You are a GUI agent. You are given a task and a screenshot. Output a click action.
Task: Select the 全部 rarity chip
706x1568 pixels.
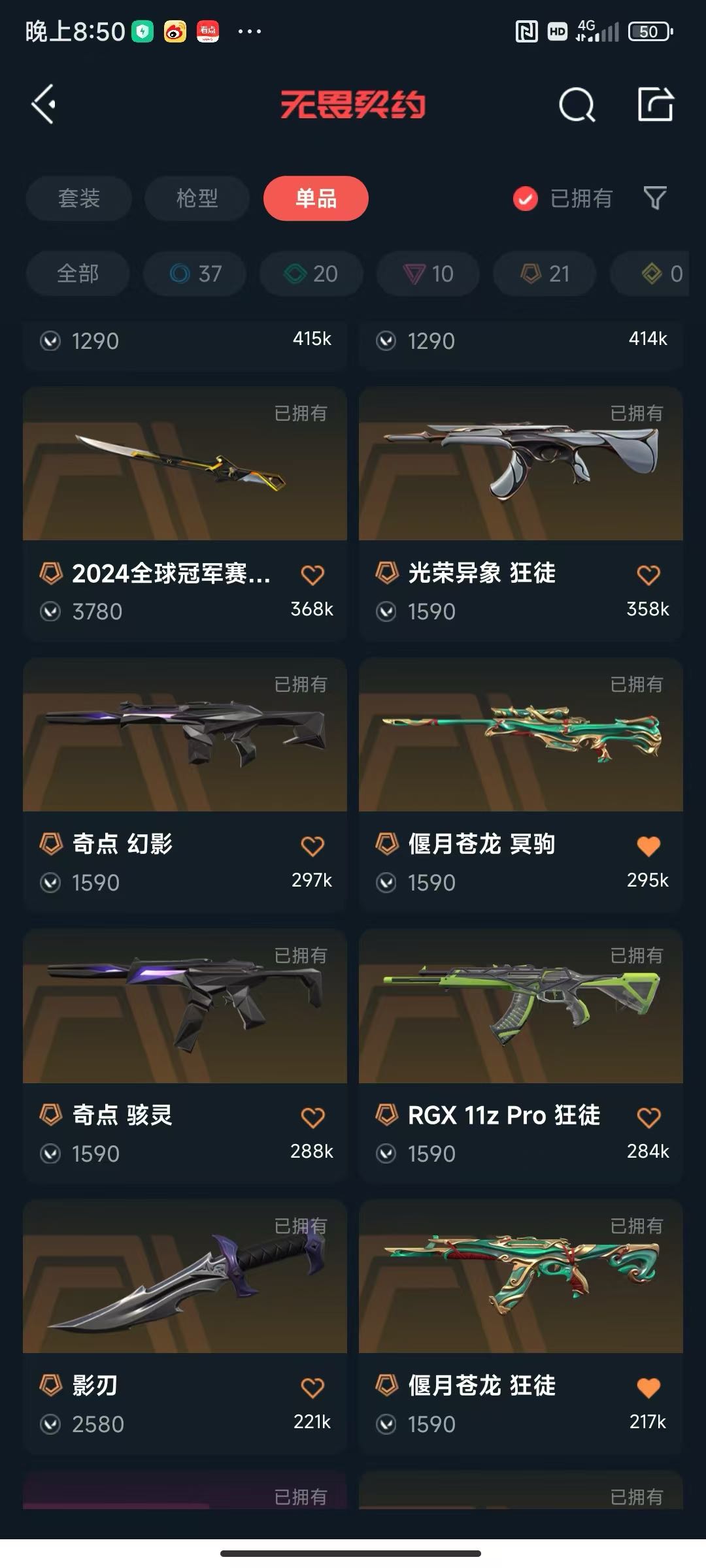tap(77, 273)
